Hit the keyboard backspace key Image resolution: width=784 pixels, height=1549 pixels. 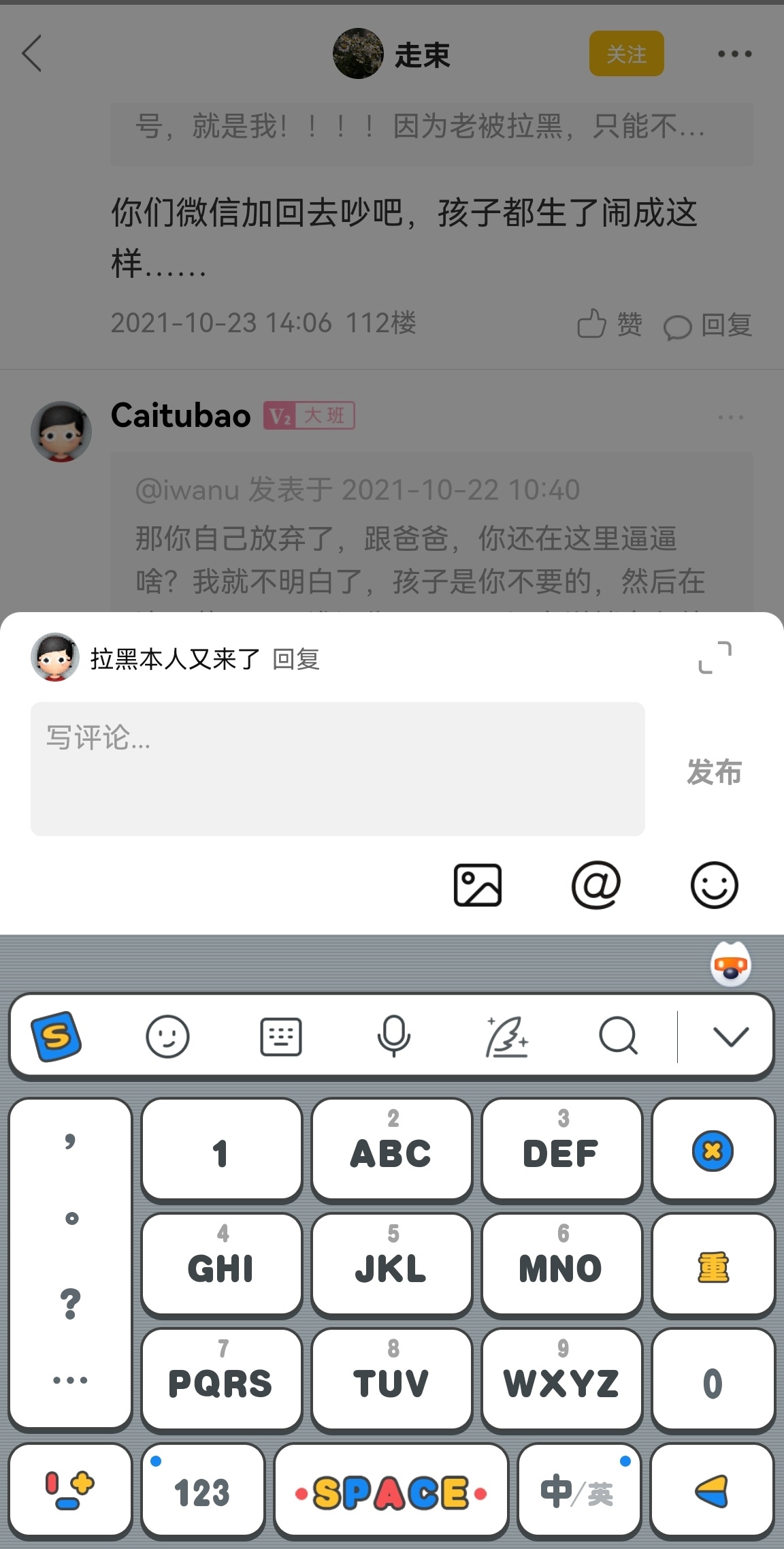point(713,1151)
